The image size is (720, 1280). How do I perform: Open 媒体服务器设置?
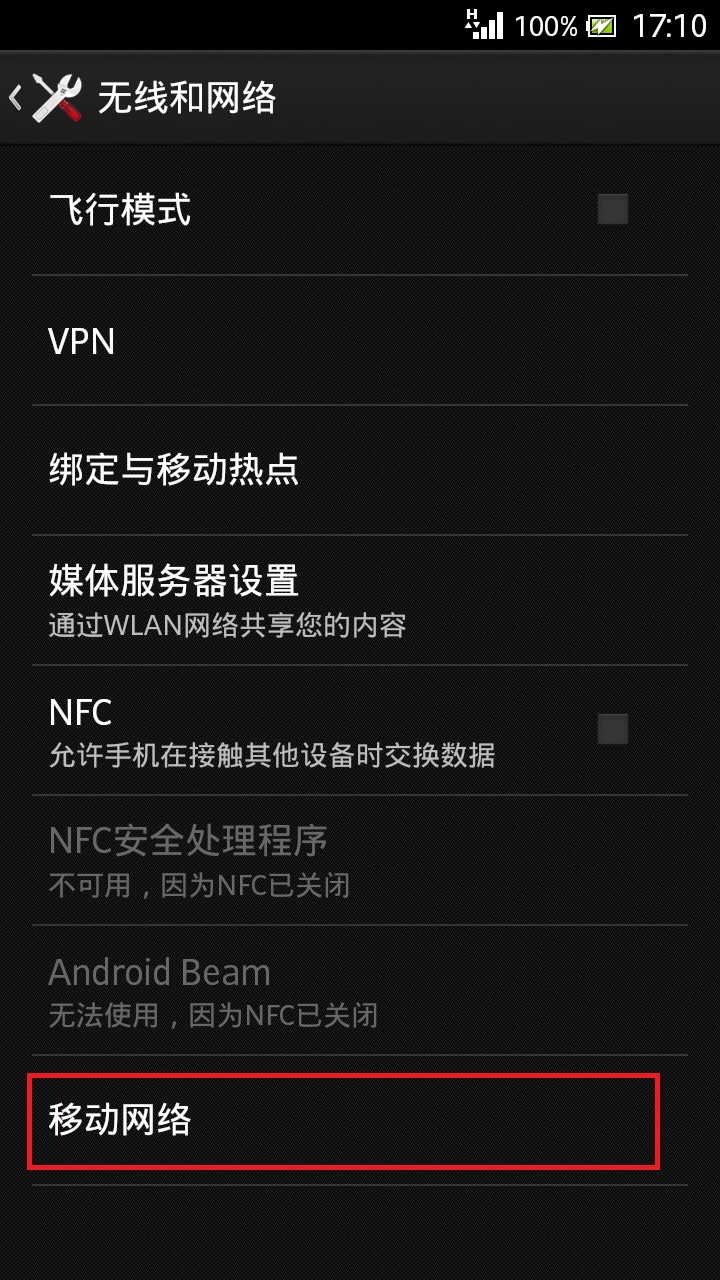[360, 600]
